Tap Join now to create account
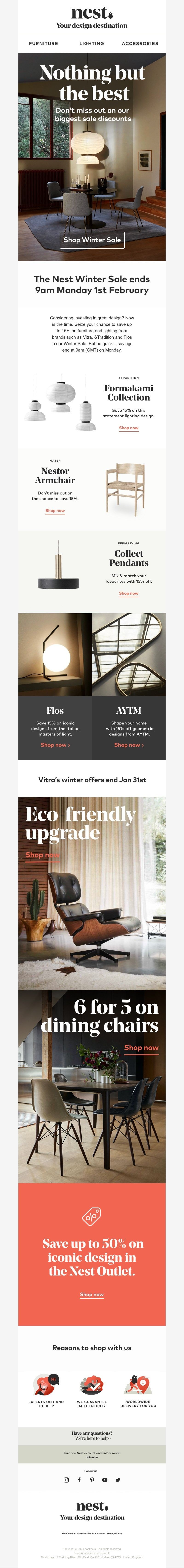Image resolution: width=184 pixels, height=1568 pixels. 92,1457
